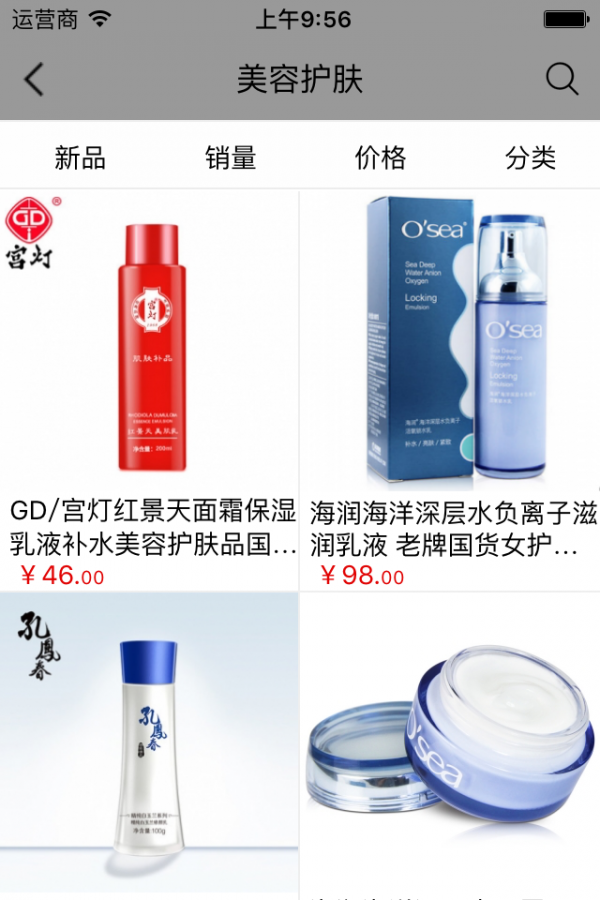This screenshot has width=600, height=900.
Task: Sort by 新品
Action: pos(80,157)
